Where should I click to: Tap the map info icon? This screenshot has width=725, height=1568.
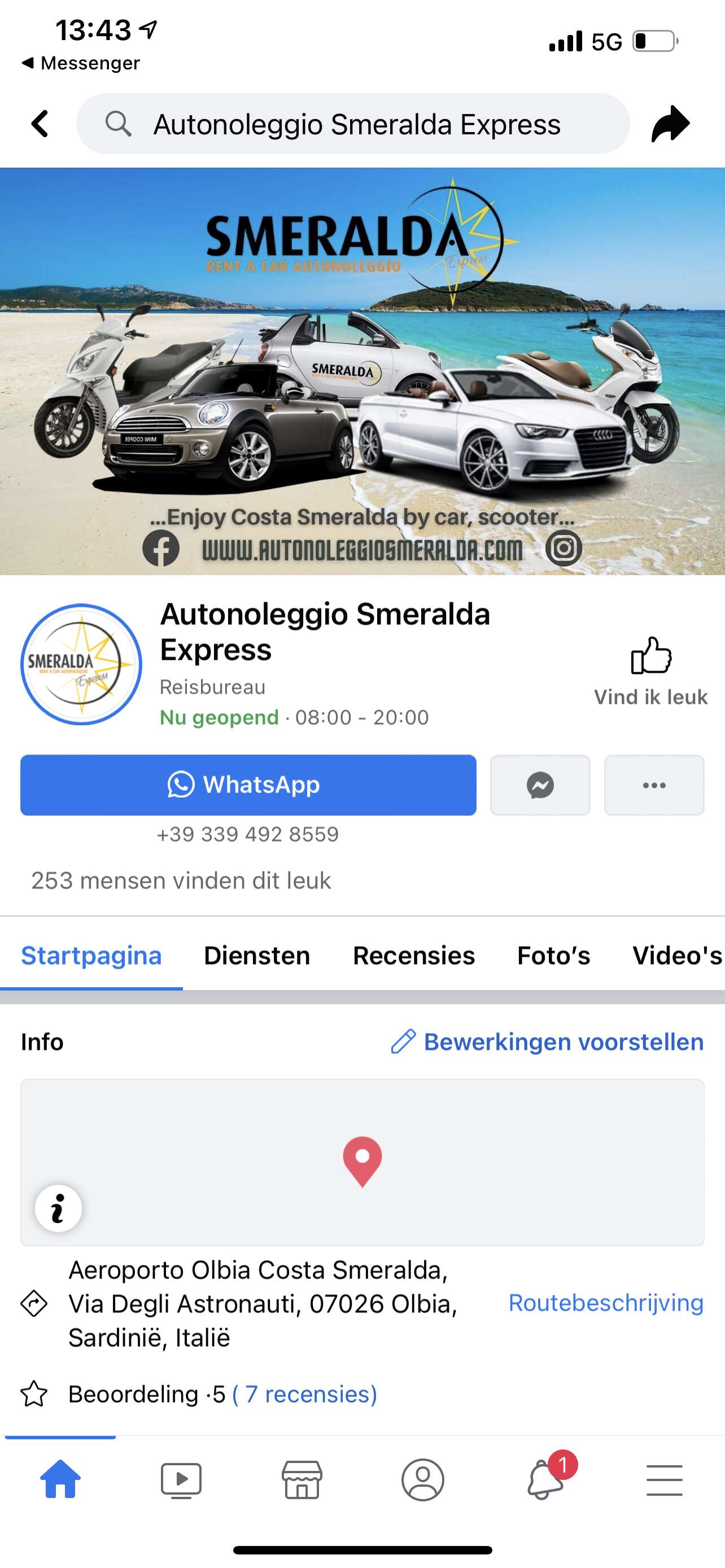click(x=58, y=1208)
